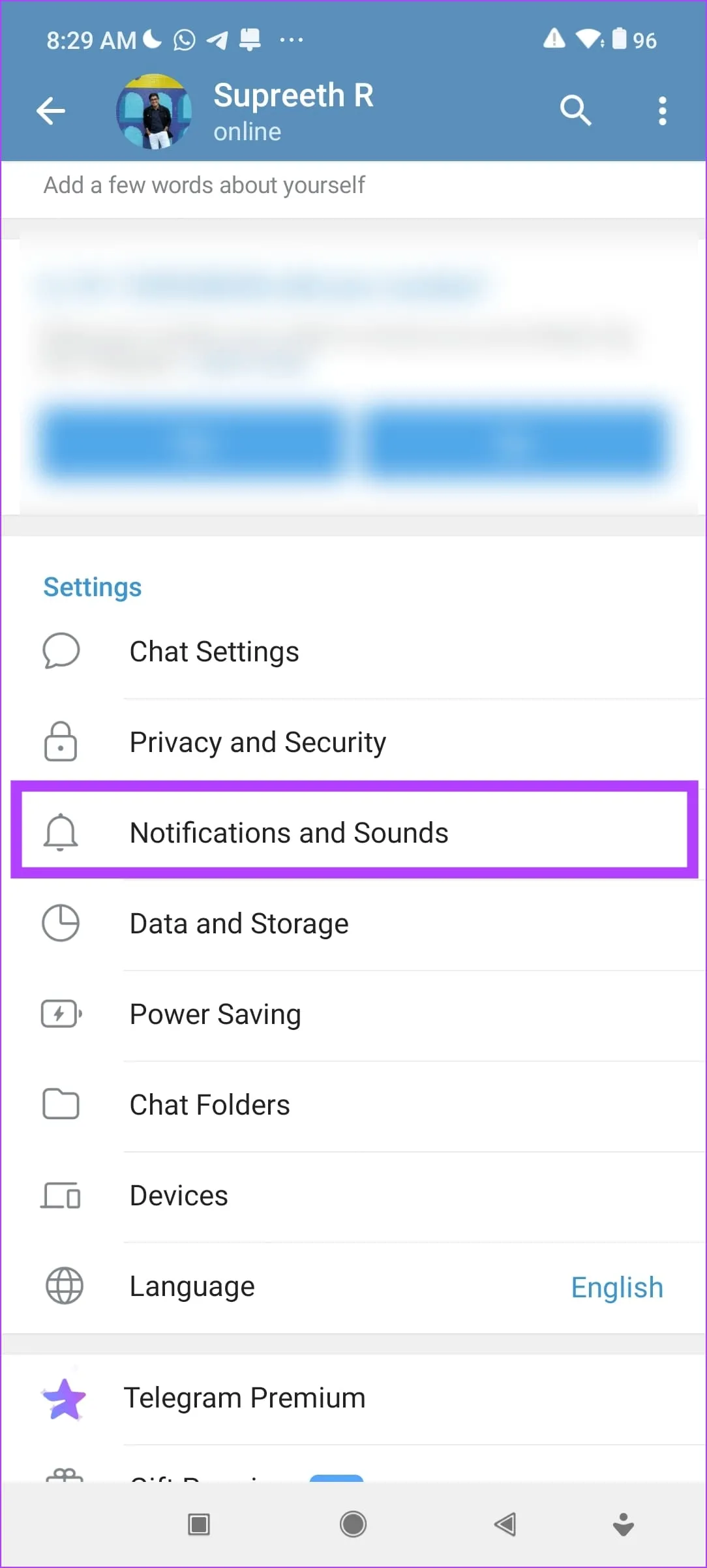
Task: Change the Language setting
Action: click(x=352, y=1287)
